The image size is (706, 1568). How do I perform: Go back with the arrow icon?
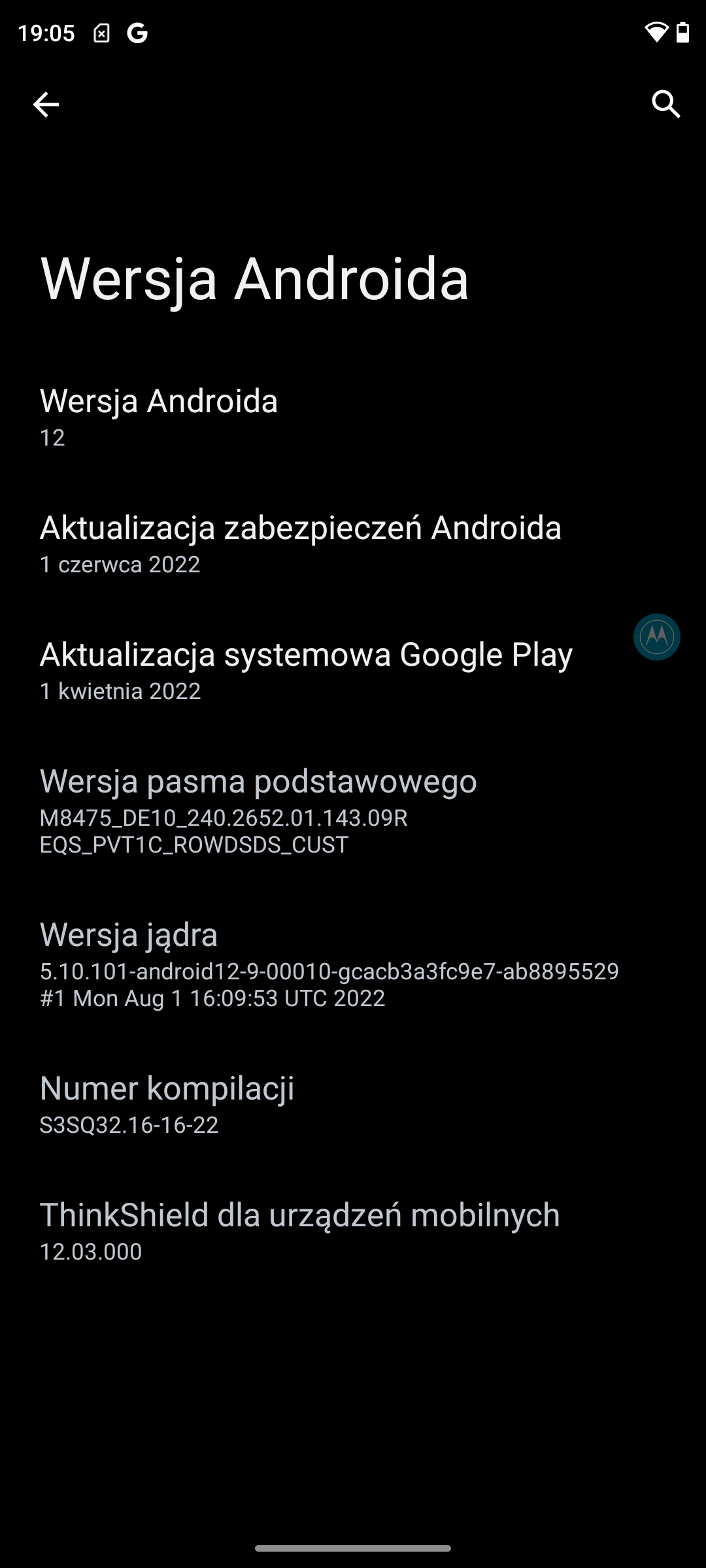[x=46, y=105]
